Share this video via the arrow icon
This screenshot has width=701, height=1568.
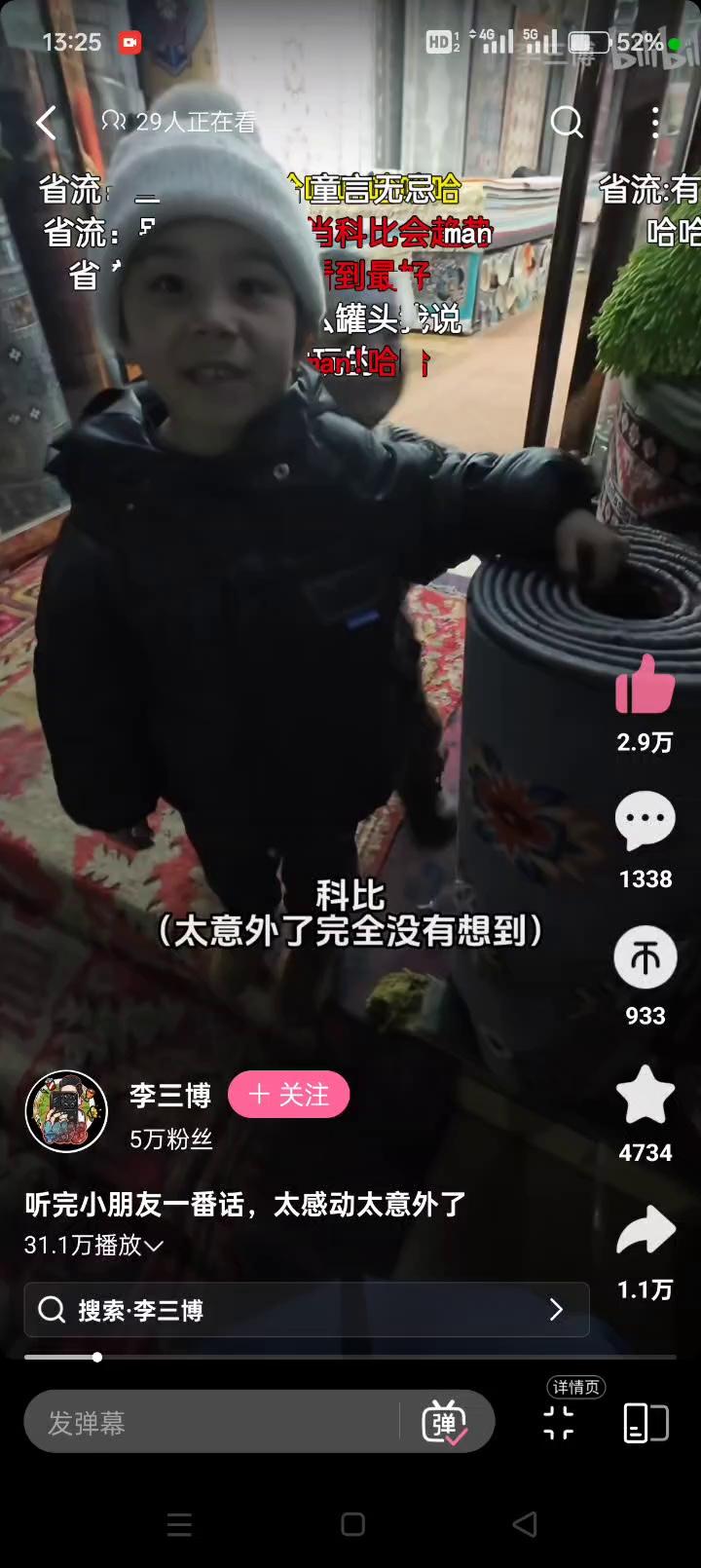(x=645, y=1231)
